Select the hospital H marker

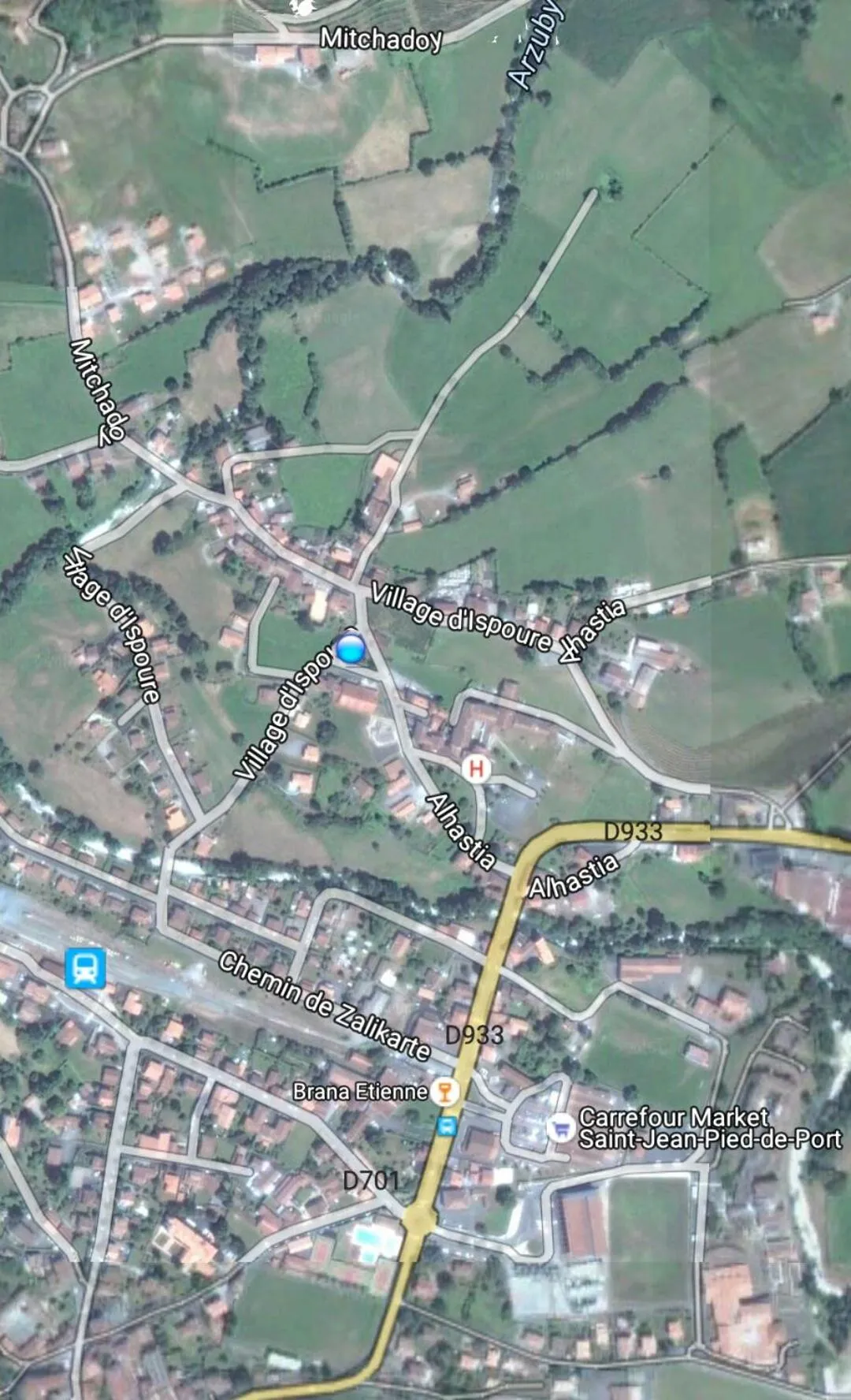click(x=476, y=768)
